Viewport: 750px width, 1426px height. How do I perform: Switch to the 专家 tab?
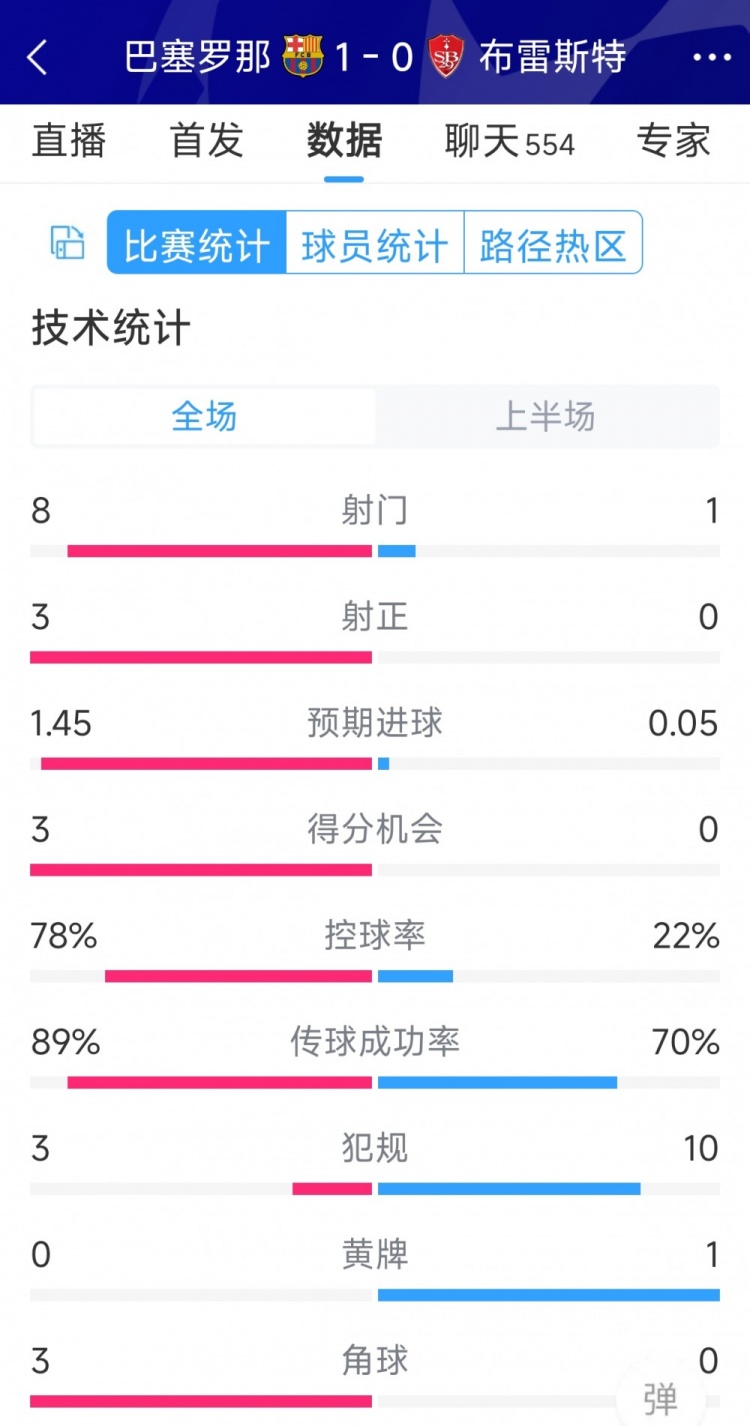(x=672, y=142)
